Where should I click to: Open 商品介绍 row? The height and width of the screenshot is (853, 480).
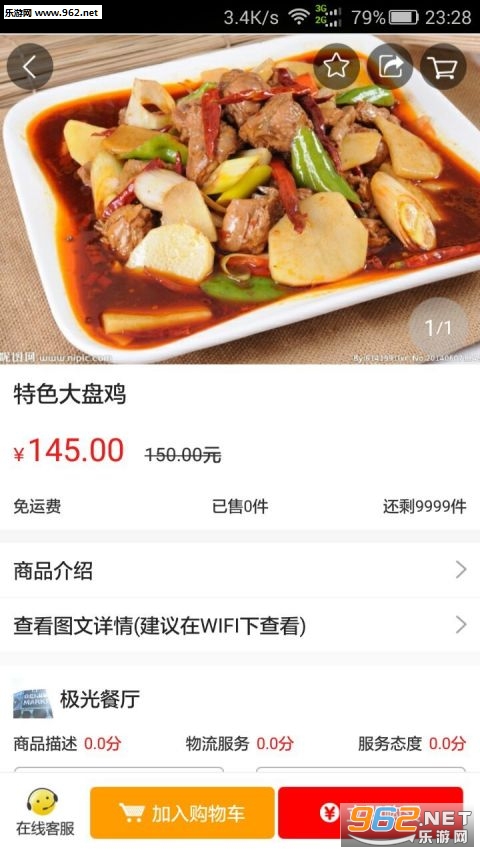click(x=240, y=570)
